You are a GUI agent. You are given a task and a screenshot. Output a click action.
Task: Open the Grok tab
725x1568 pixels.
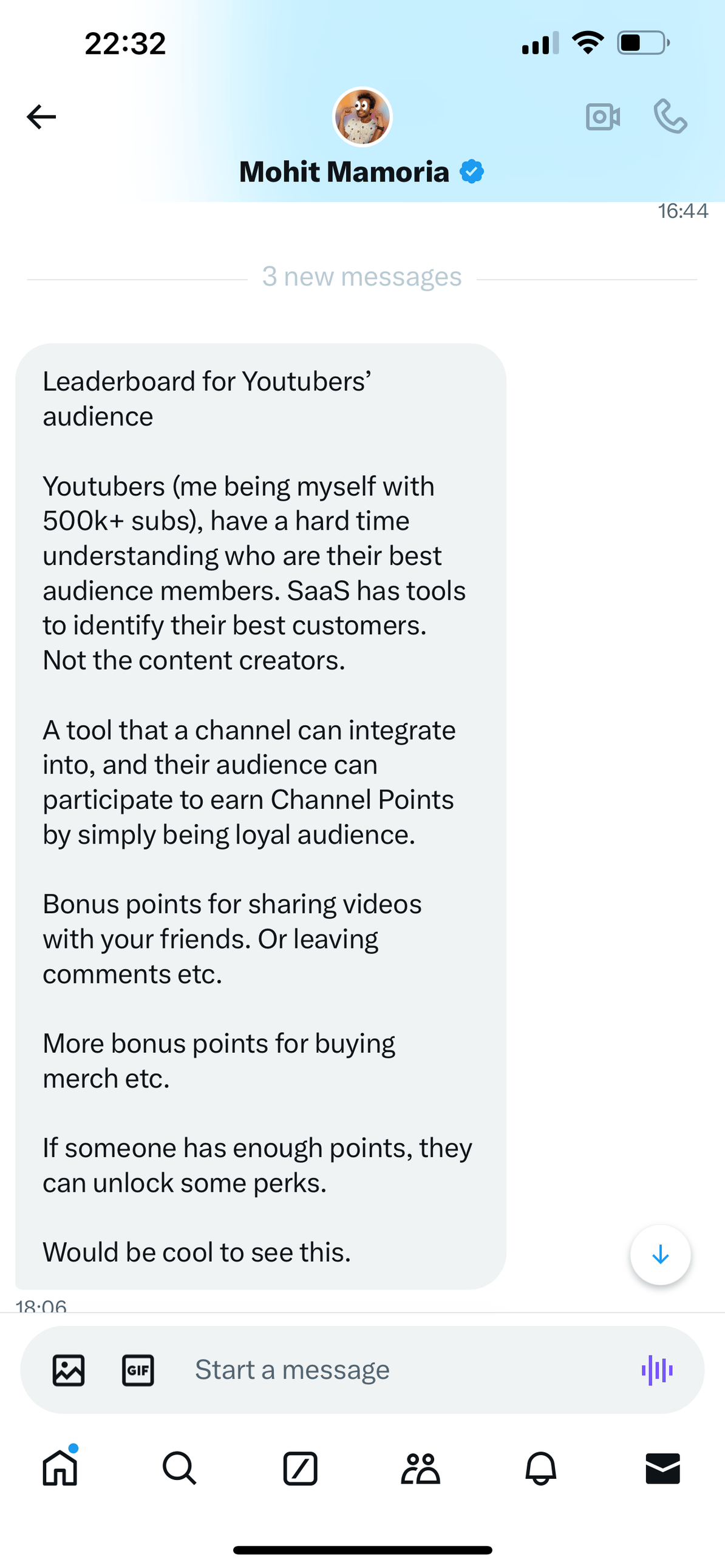(x=301, y=1467)
